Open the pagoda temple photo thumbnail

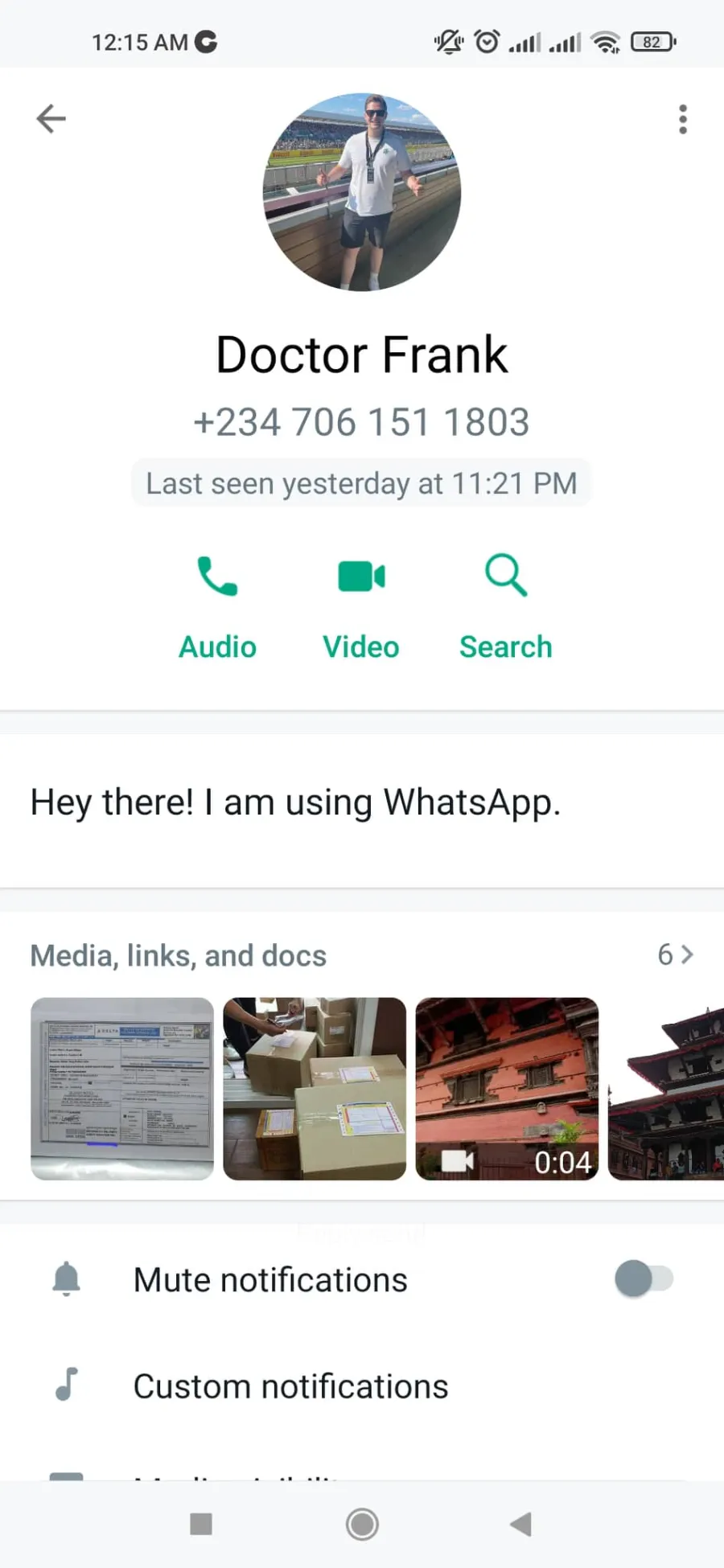point(666,1089)
